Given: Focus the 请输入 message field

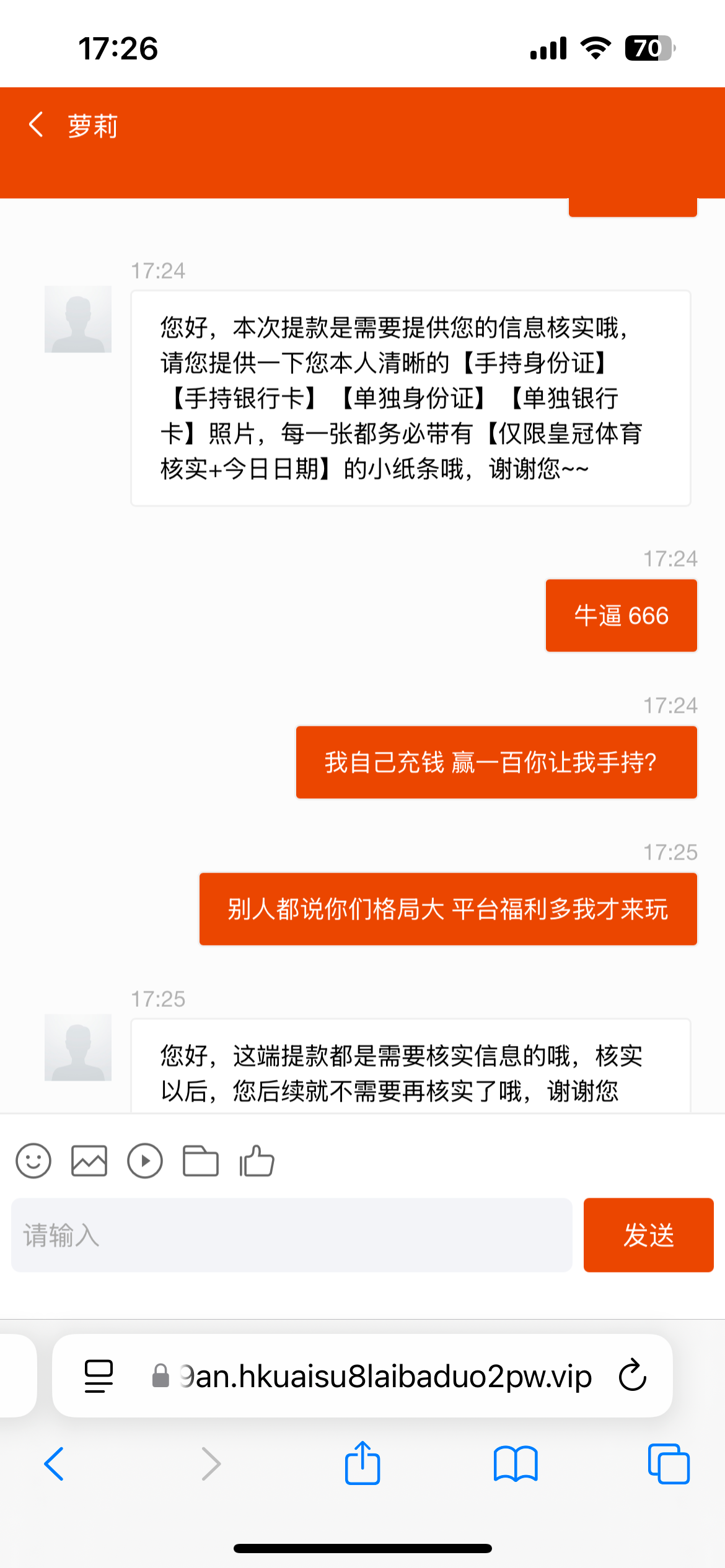Looking at the screenshot, I should (x=291, y=1235).
